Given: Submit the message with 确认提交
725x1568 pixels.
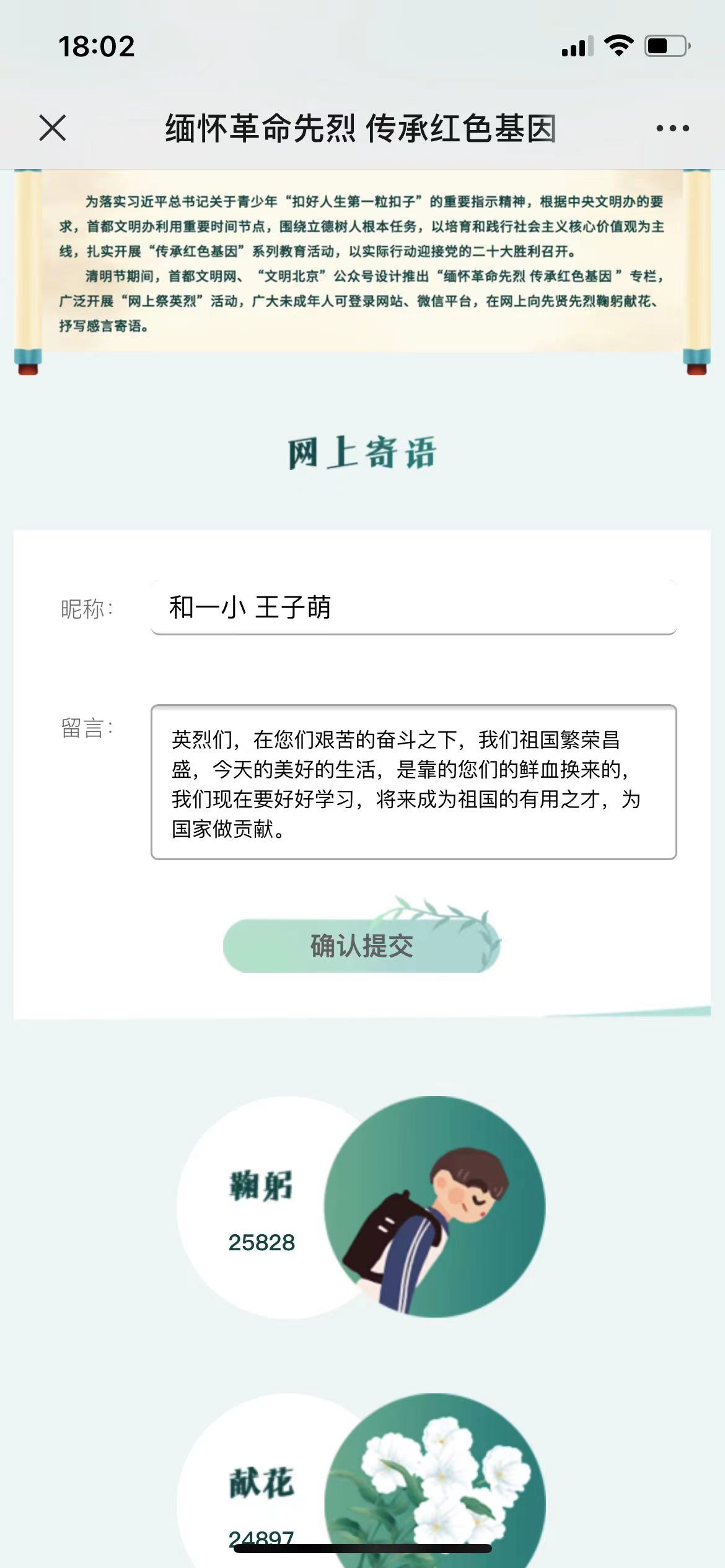Looking at the screenshot, I should click(361, 946).
